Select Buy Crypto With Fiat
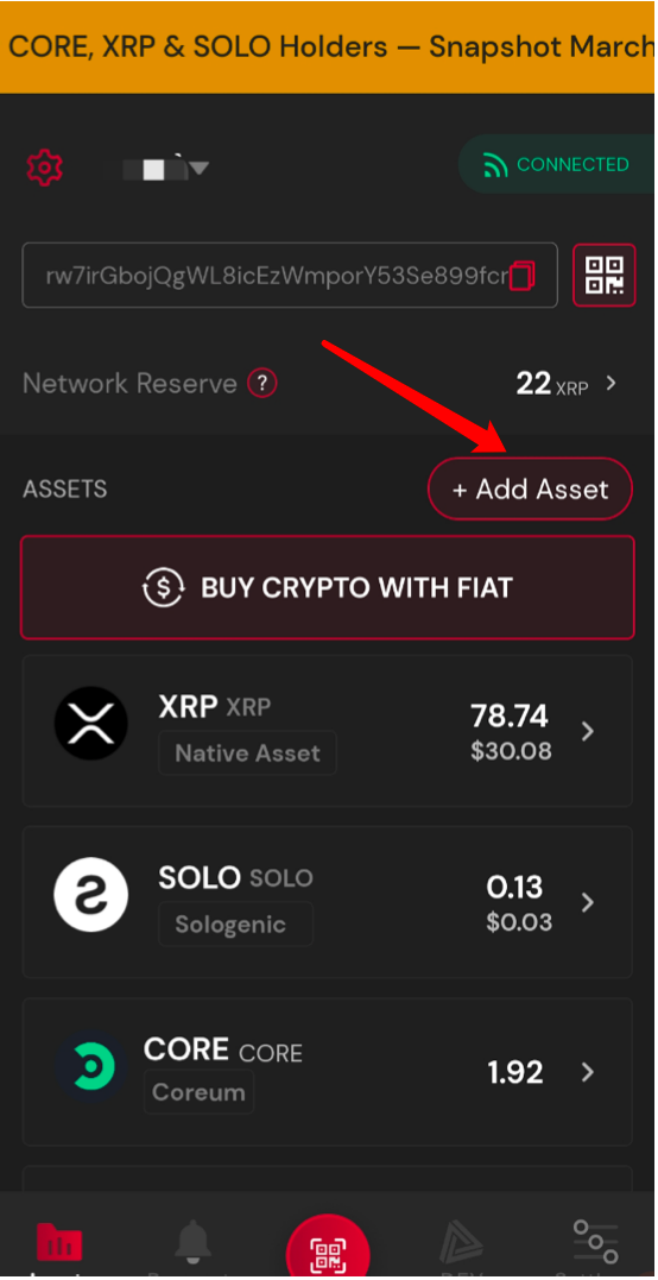Screen dimensions: 658x1280 tap(327, 587)
